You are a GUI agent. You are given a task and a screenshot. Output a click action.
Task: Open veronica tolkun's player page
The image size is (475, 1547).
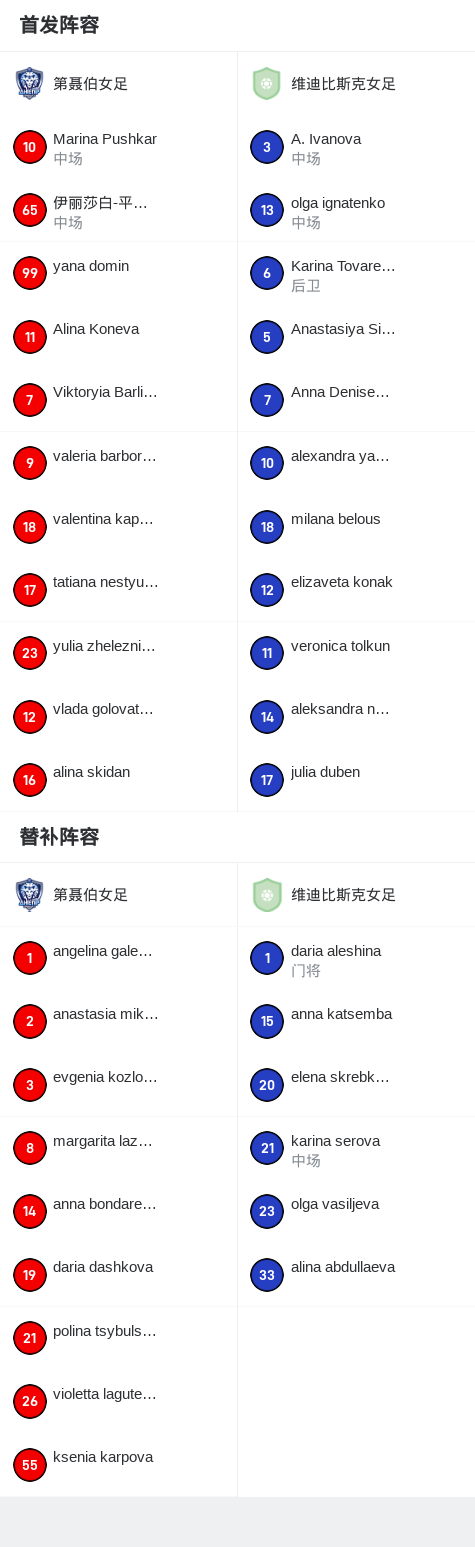(x=356, y=653)
